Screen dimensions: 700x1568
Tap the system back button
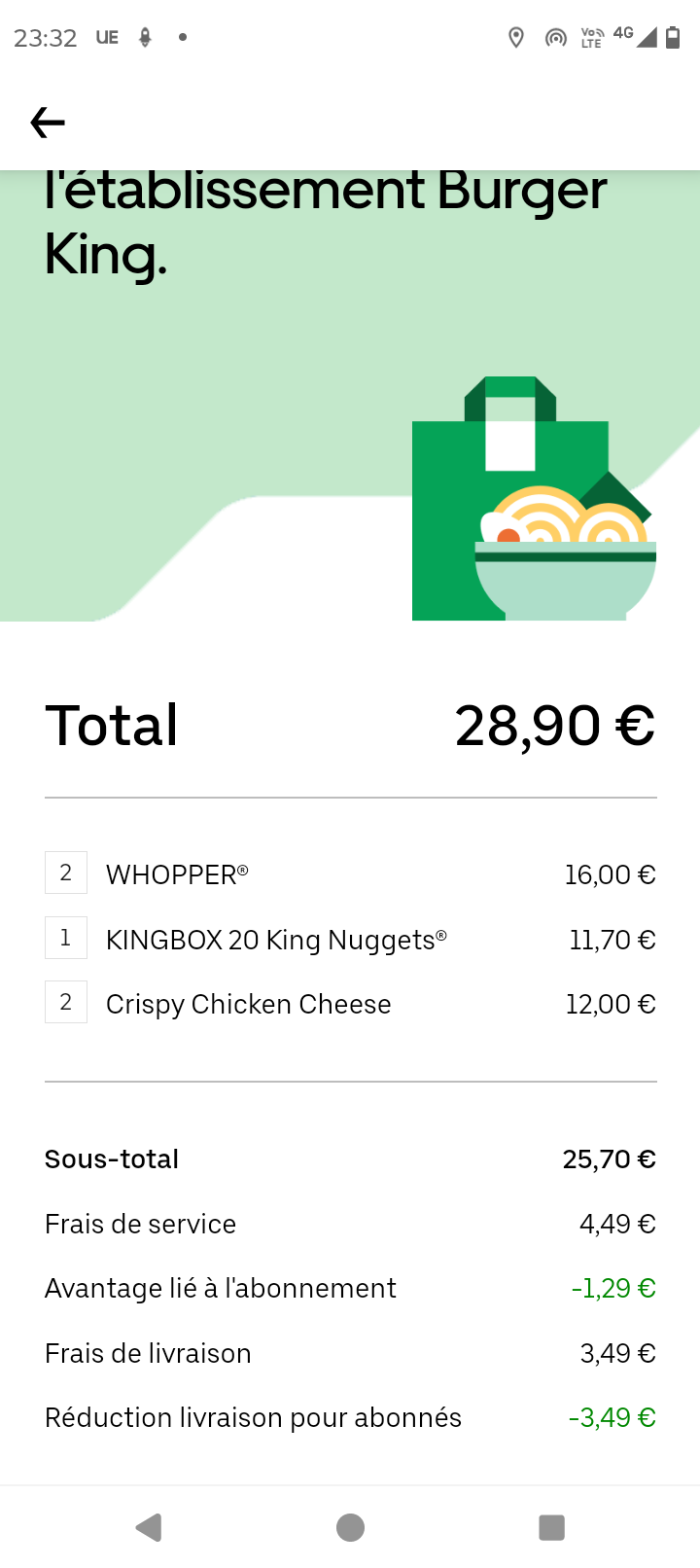pos(149,1527)
